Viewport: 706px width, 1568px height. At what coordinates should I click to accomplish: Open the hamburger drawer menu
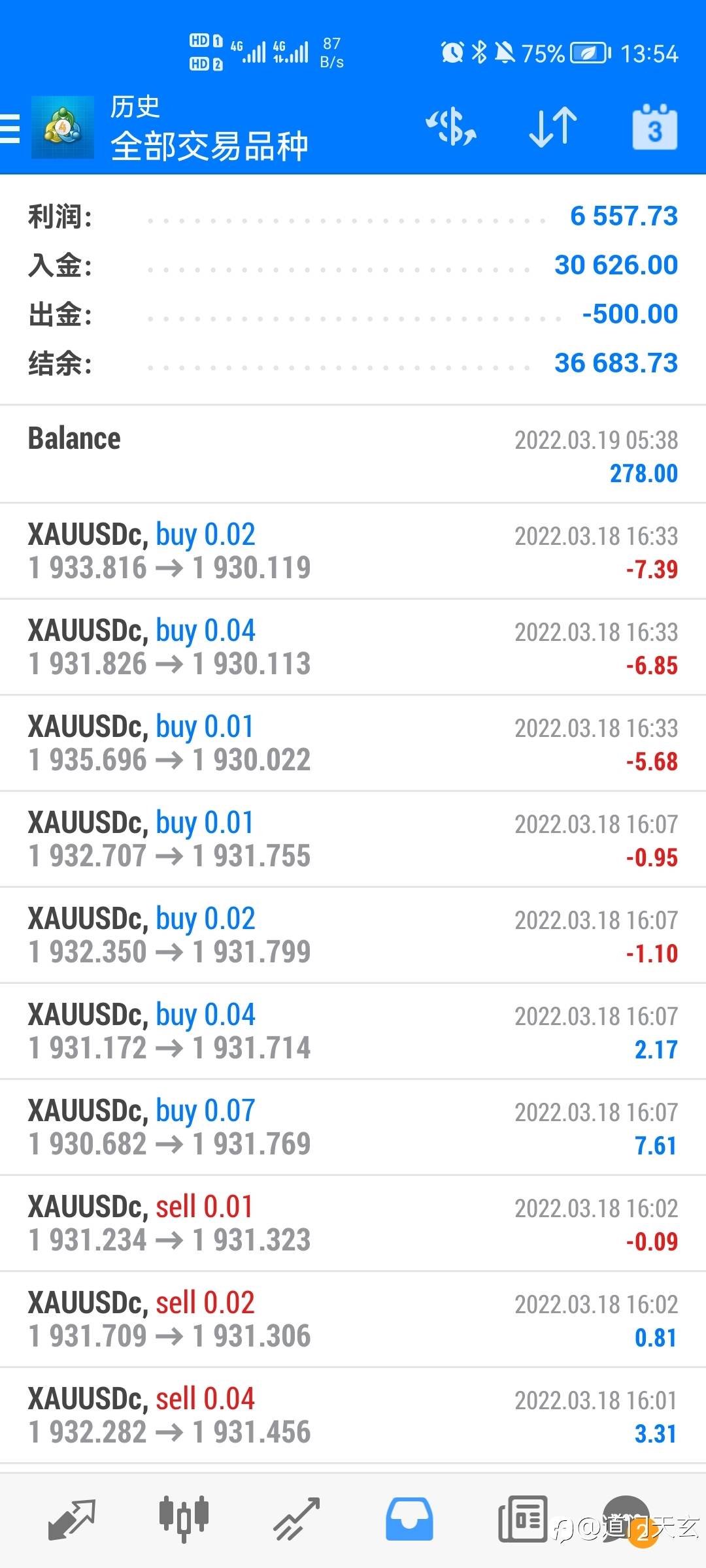pyautogui.click(x=10, y=128)
